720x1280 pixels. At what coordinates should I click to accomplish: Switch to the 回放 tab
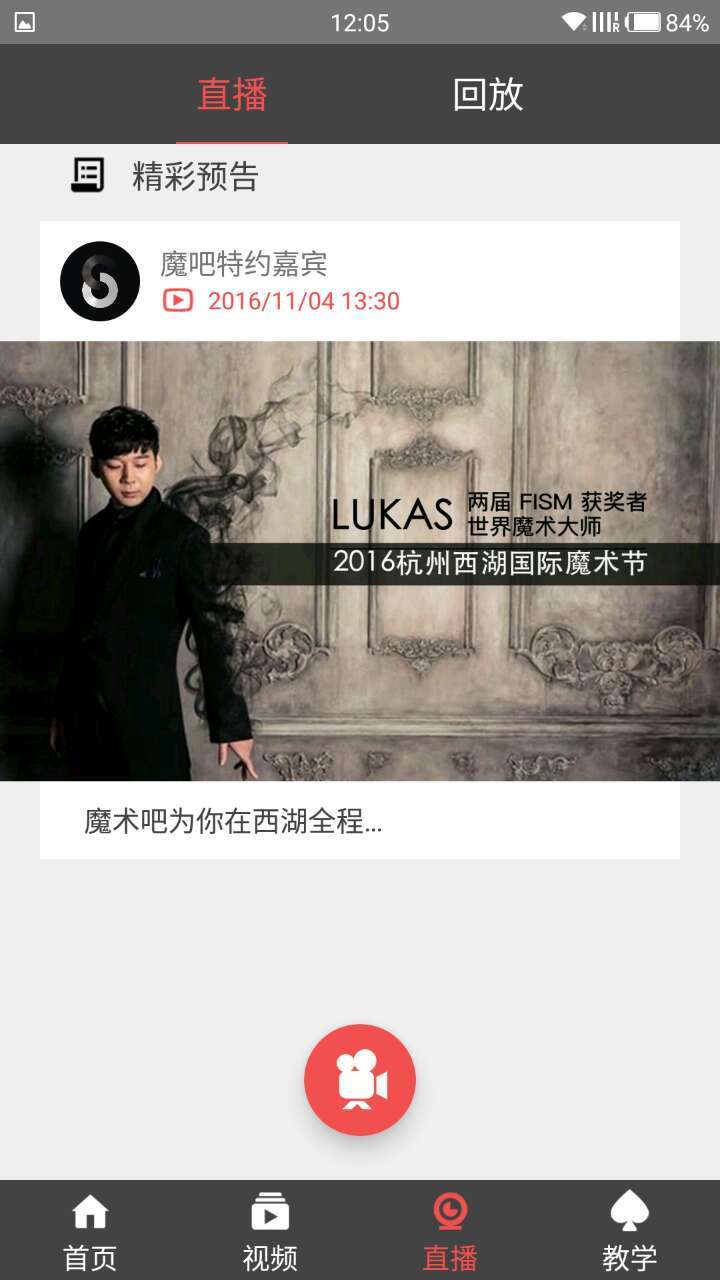click(487, 95)
